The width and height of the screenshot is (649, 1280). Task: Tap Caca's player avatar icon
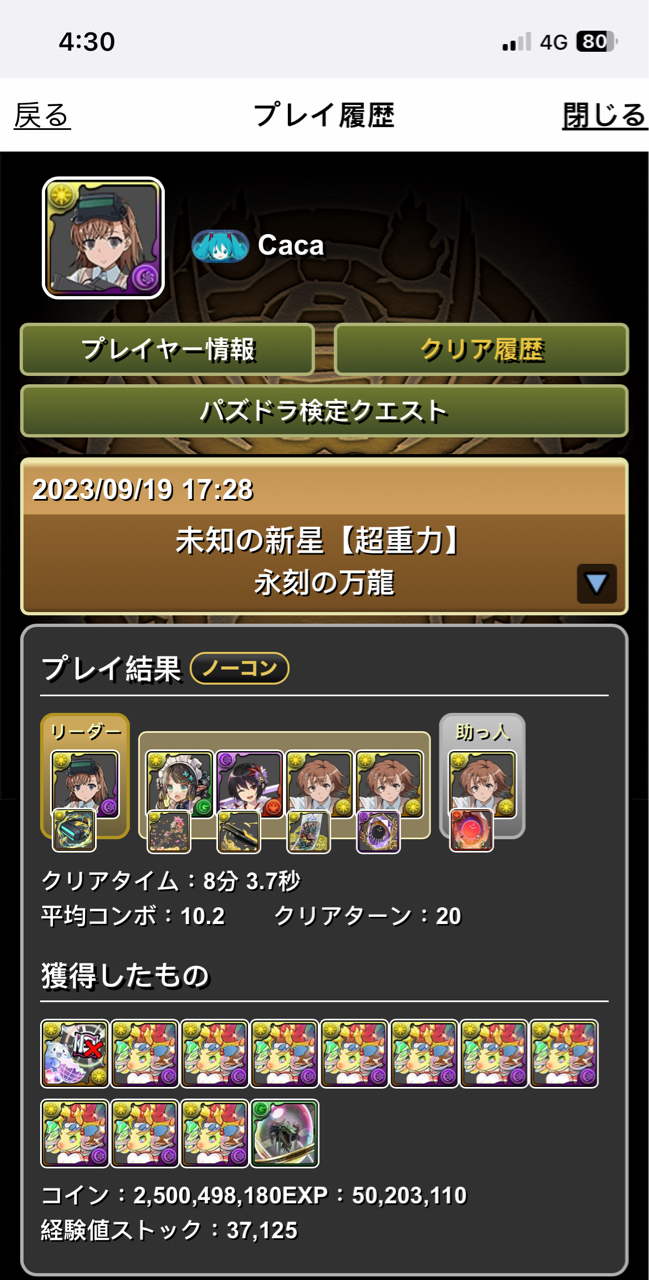(103, 238)
